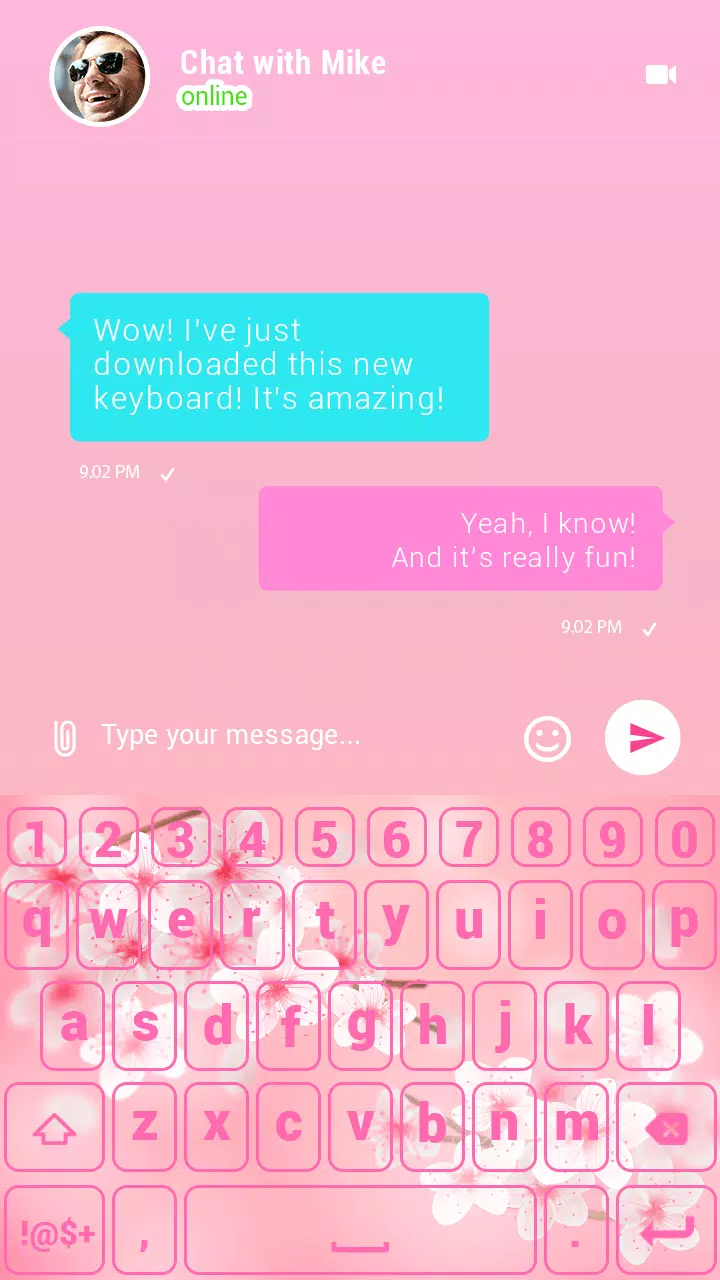This screenshot has width=720, height=1280.
Task: Type the letter q key
Action: [38, 923]
